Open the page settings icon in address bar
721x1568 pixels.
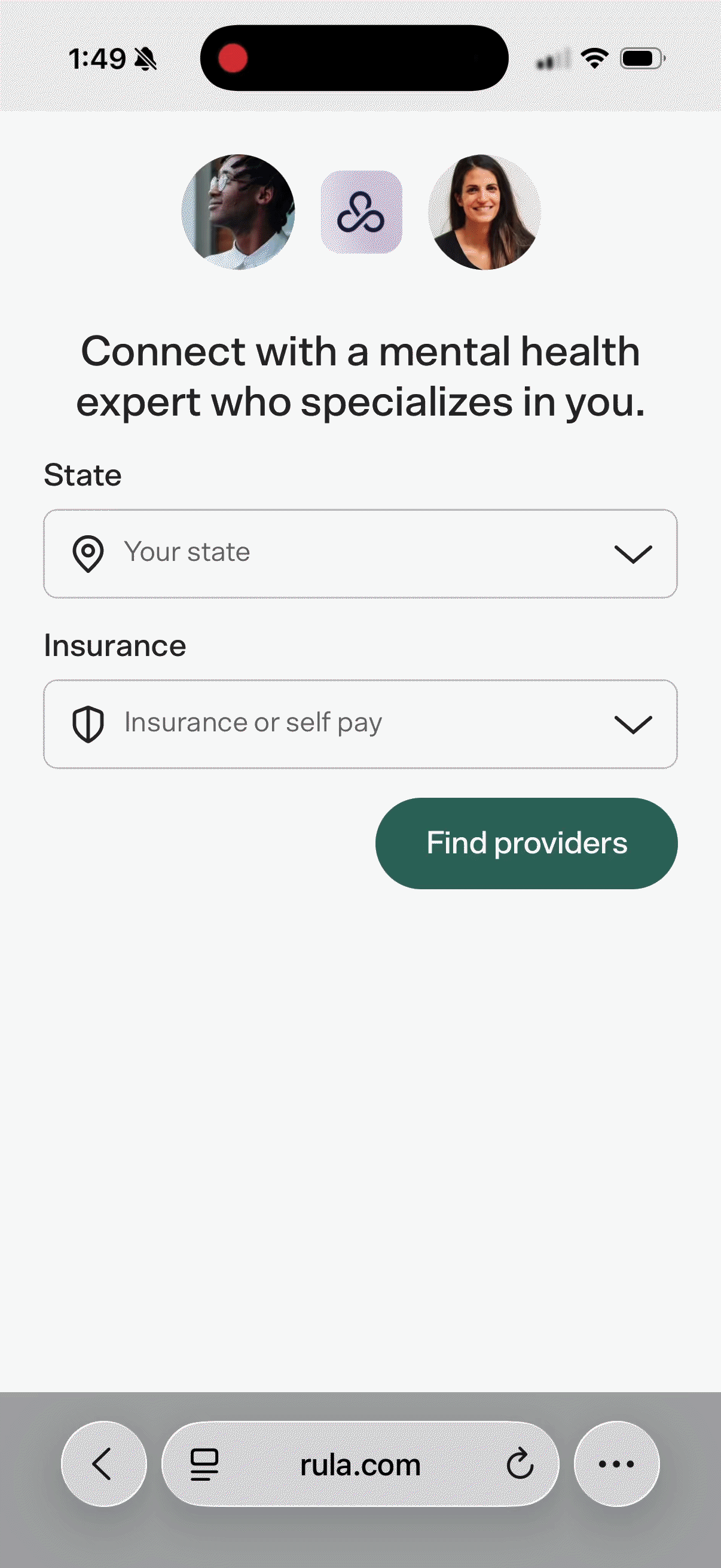[x=204, y=1465]
